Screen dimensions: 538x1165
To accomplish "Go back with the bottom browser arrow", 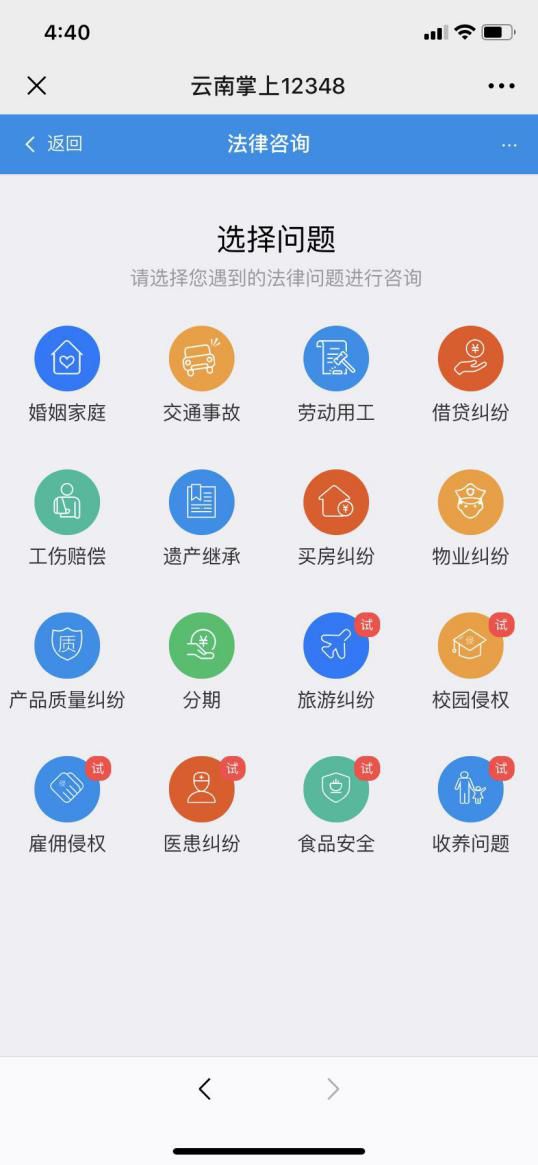I will pos(205,1088).
